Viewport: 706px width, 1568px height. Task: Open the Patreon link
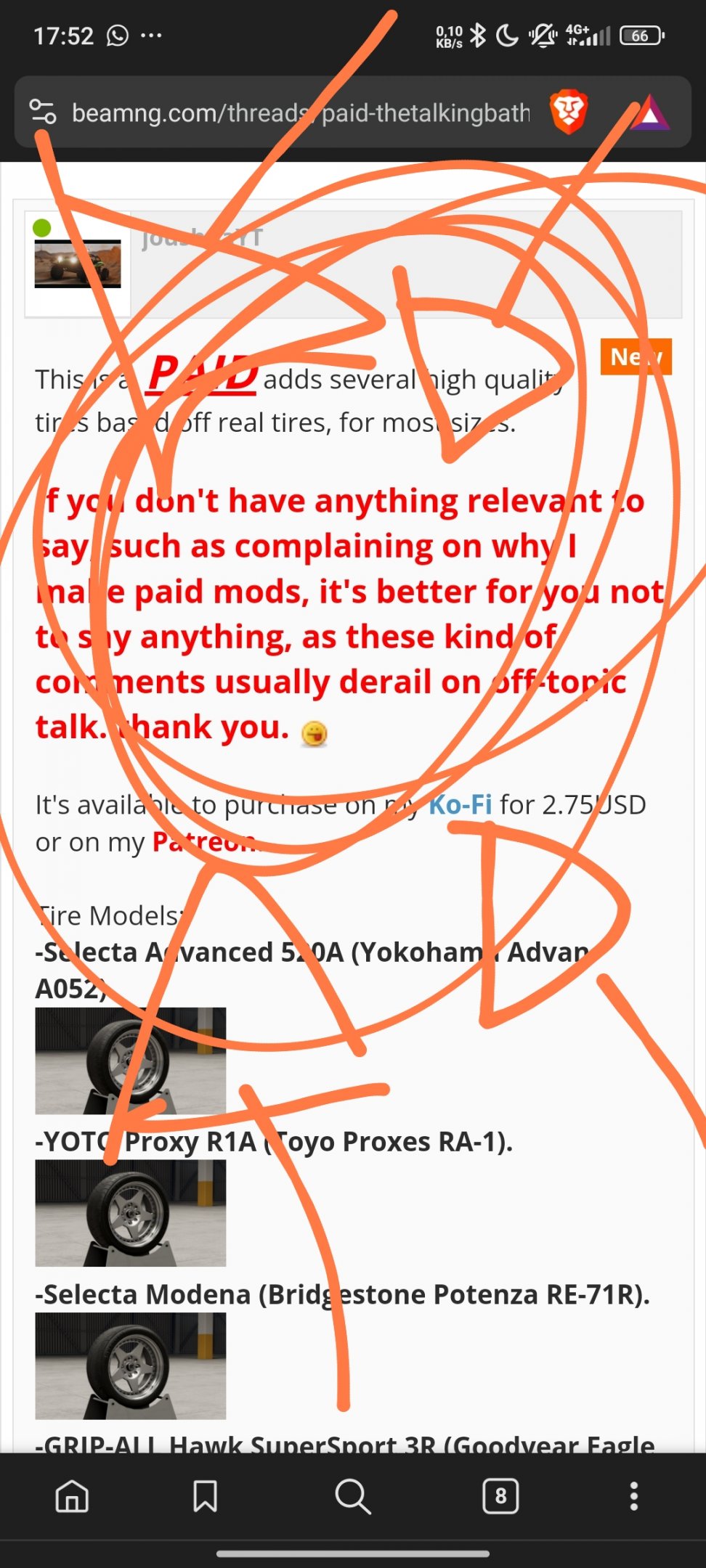[203, 842]
